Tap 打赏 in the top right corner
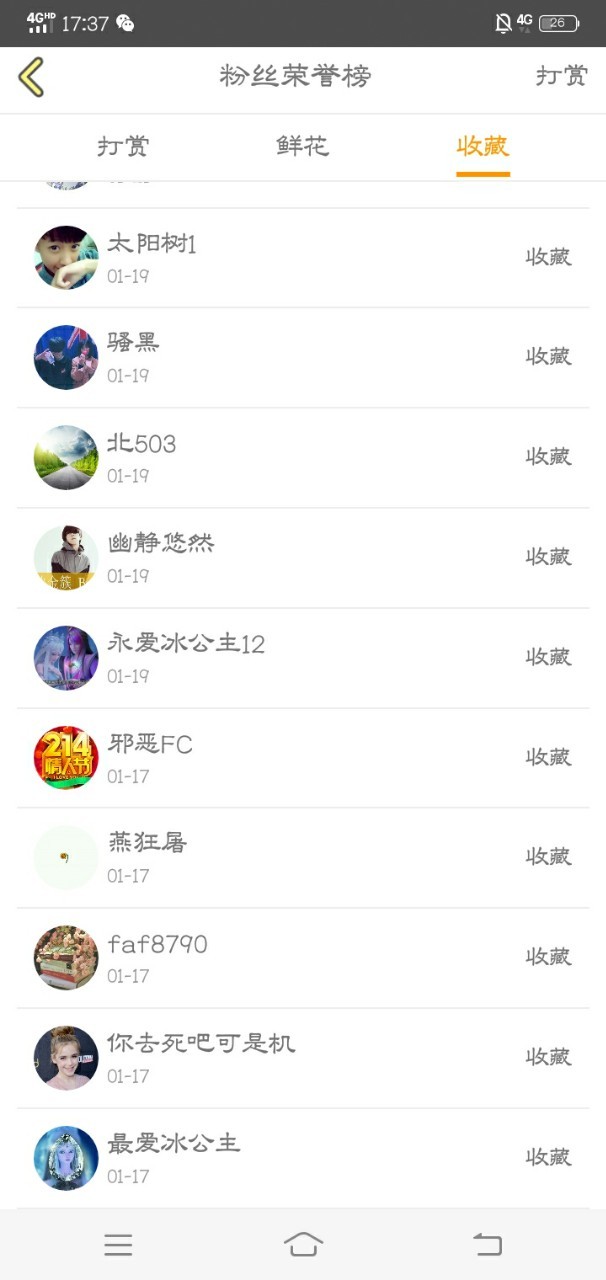606x1280 pixels. tap(561, 77)
